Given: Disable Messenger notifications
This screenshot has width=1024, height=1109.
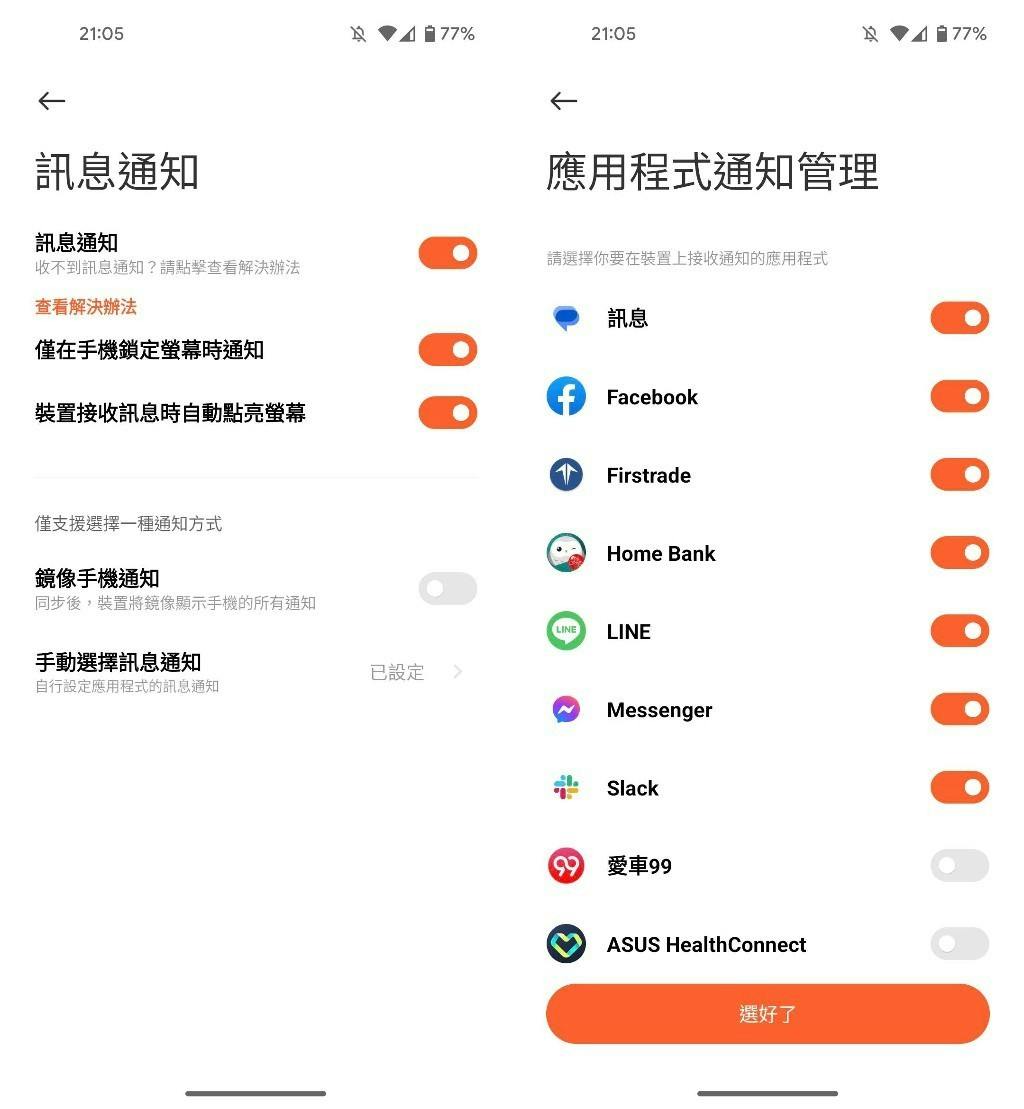Looking at the screenshot, I should 959,710.
